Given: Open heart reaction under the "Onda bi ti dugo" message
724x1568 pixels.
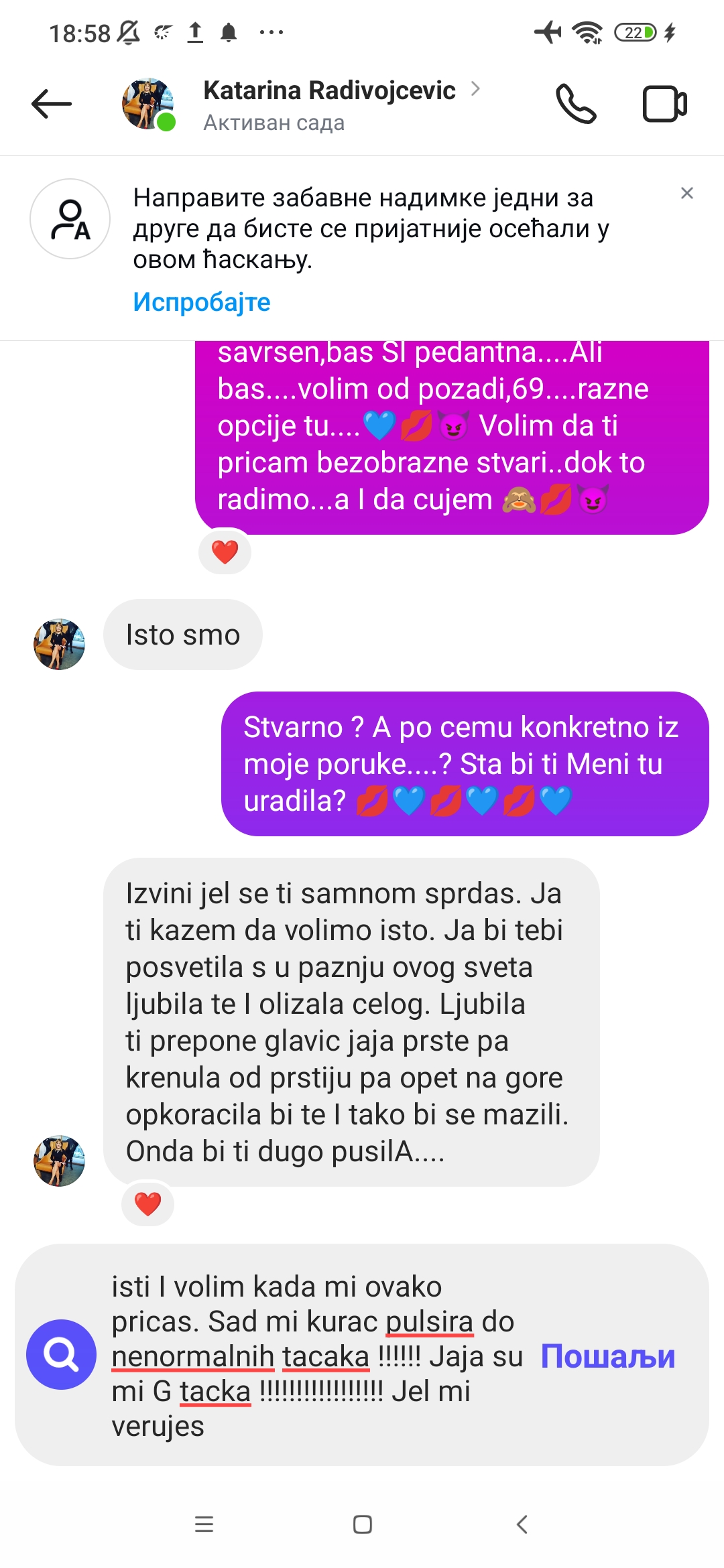Looking at the screenshot, I should pyautogui.click(x=147, y=1203).
